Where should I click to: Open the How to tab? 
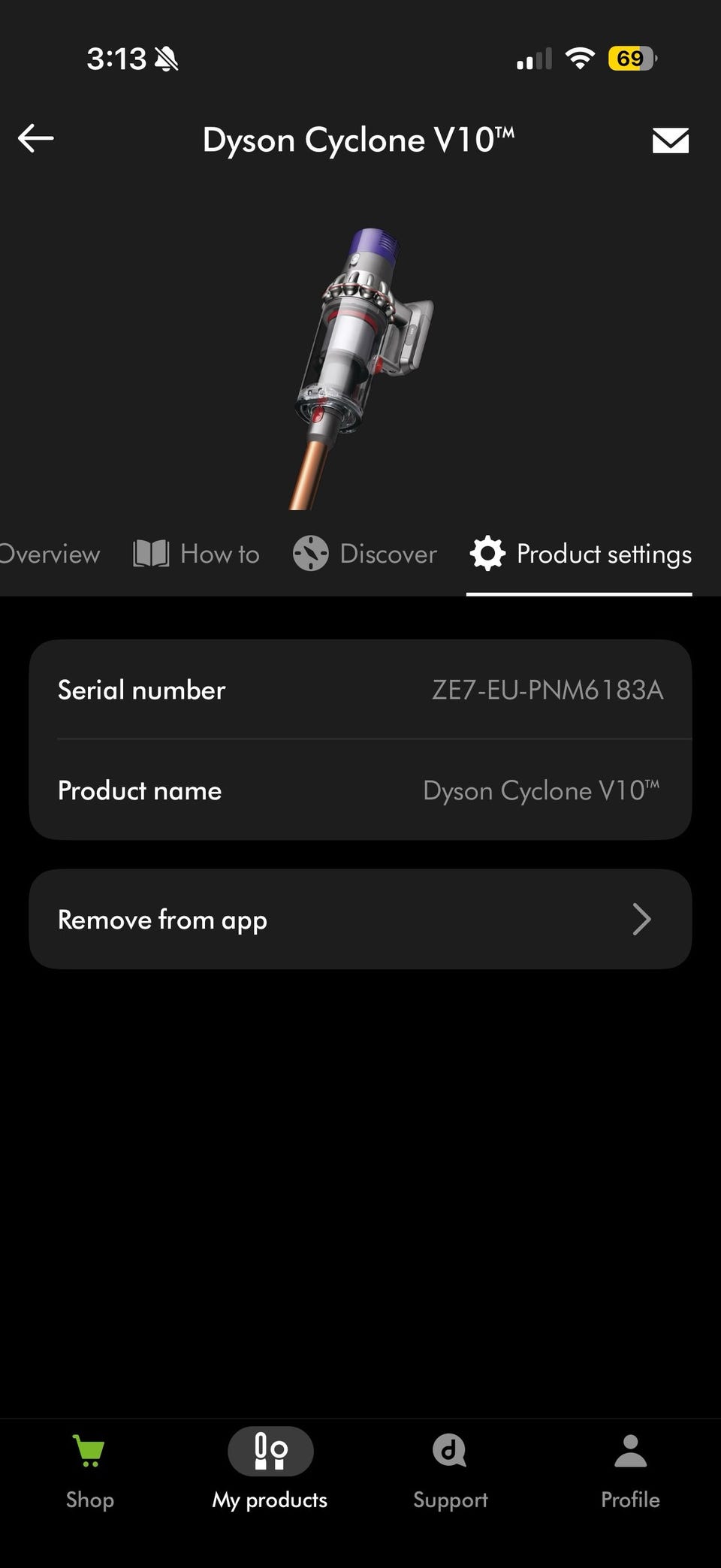pyautogui.click(x=197, y=554)
